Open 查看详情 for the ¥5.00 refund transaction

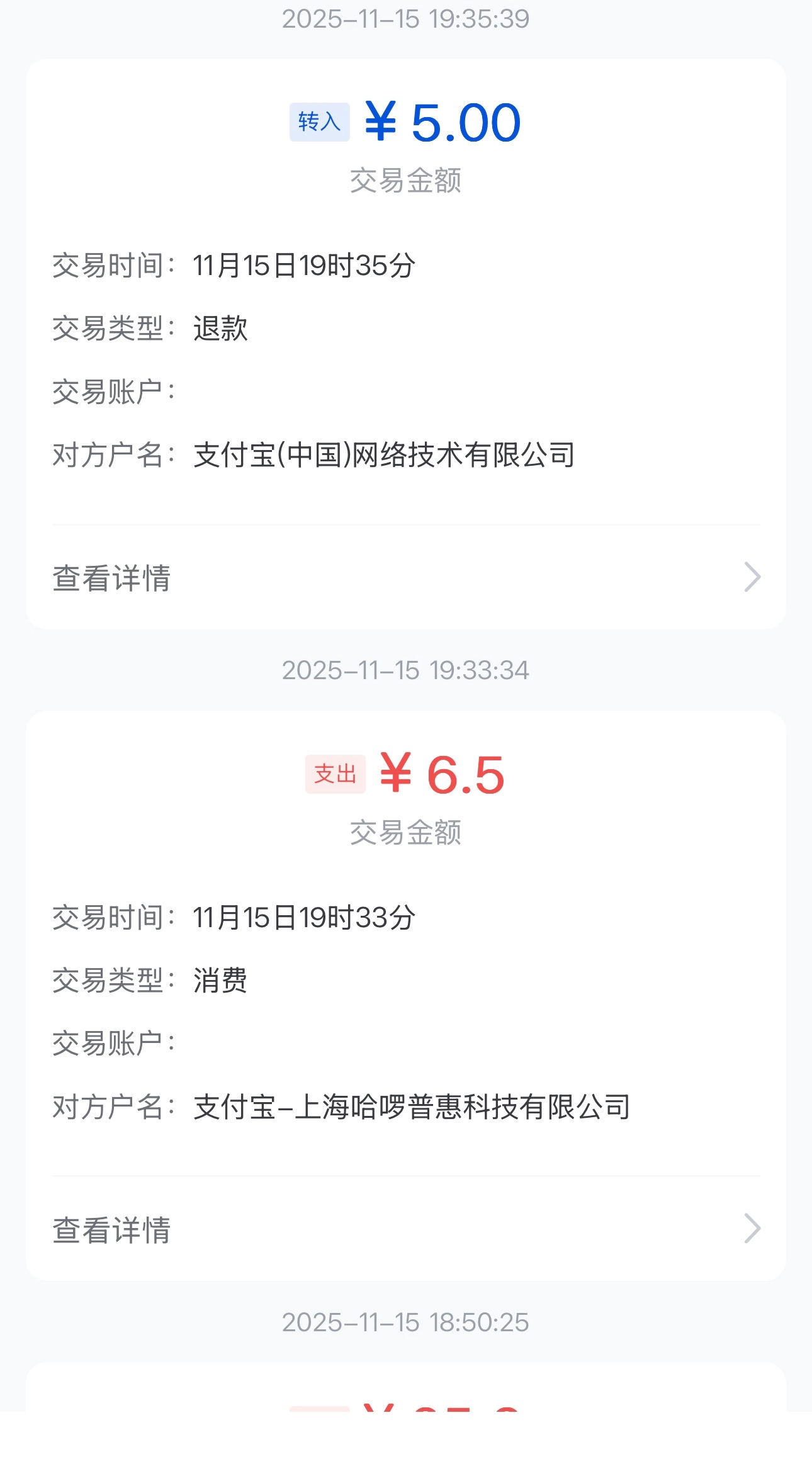[x=406, y=577]
